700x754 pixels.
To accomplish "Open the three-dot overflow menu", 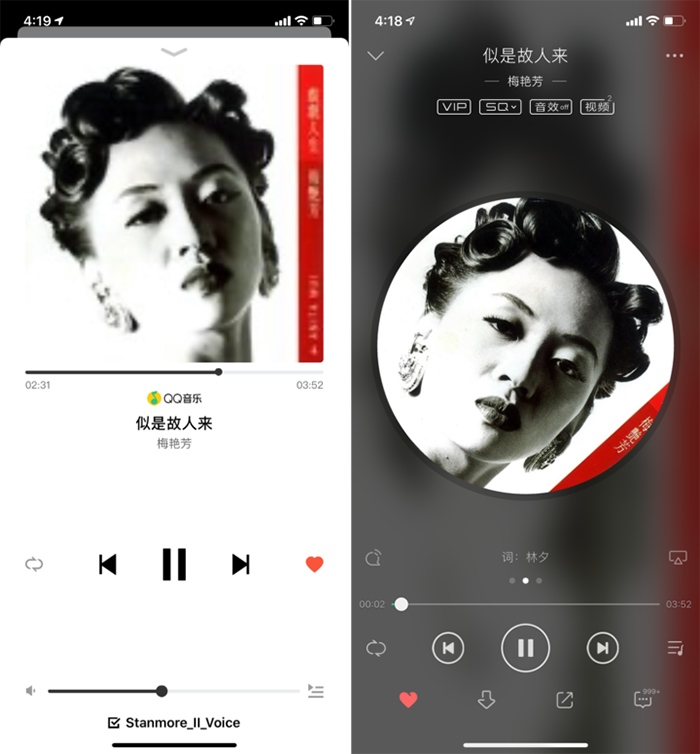I will click(x=674, y=56).
